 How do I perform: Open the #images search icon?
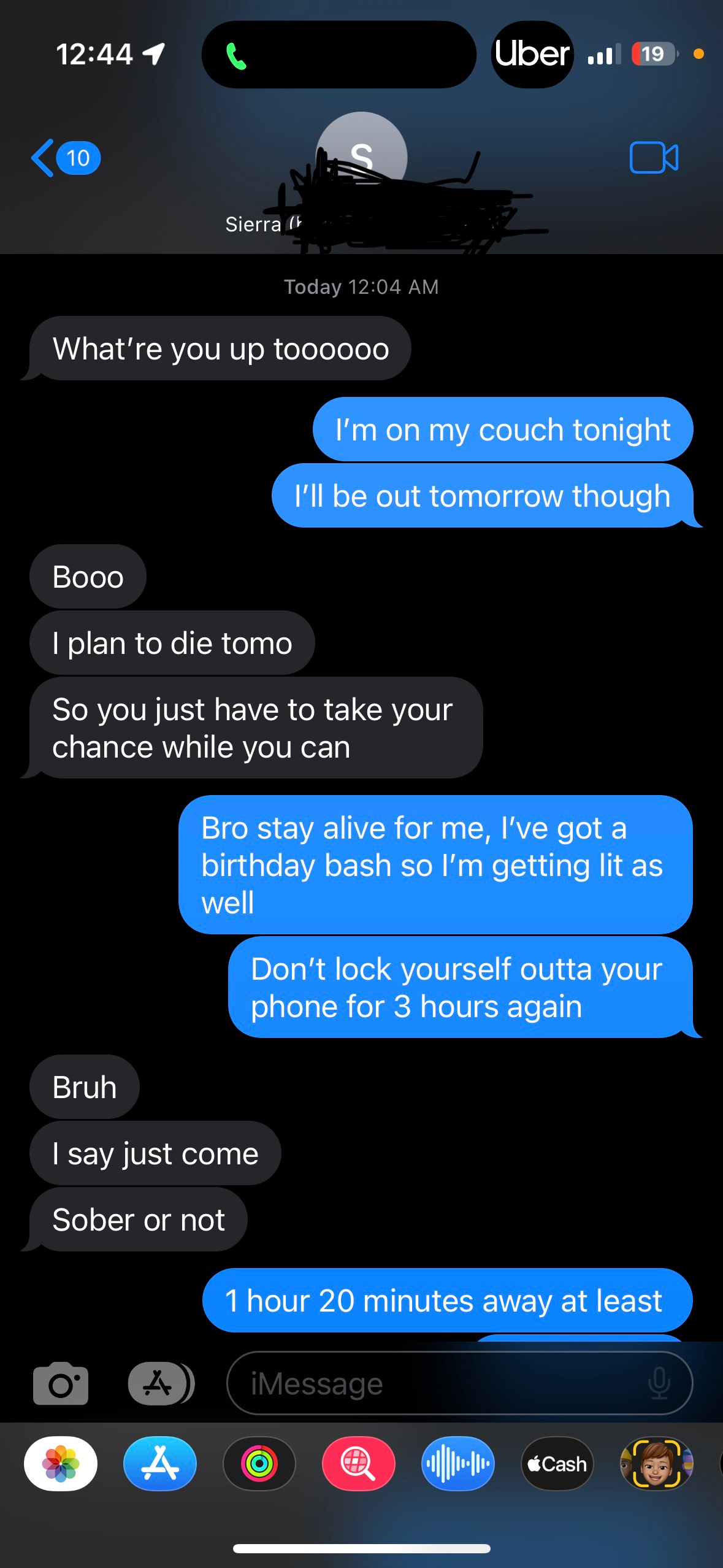tap(358, 1464)
